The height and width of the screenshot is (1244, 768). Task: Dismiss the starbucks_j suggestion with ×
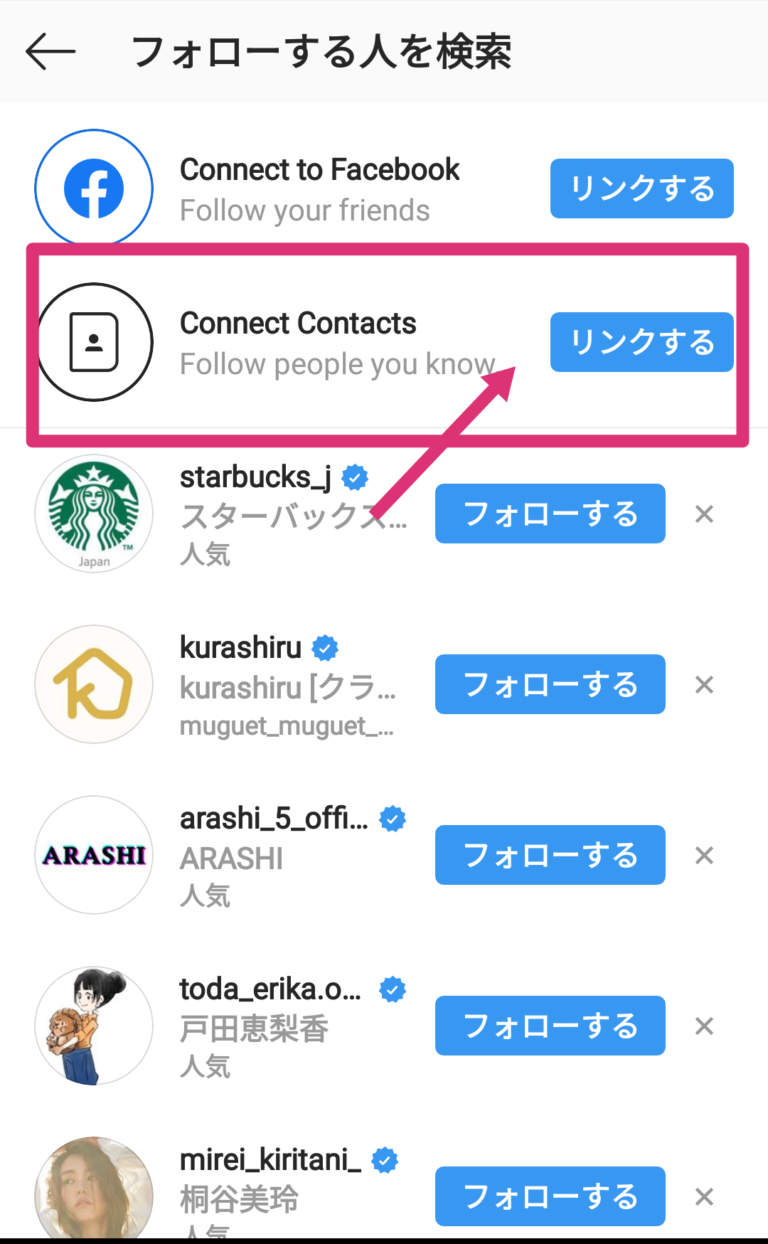[704, 514]
